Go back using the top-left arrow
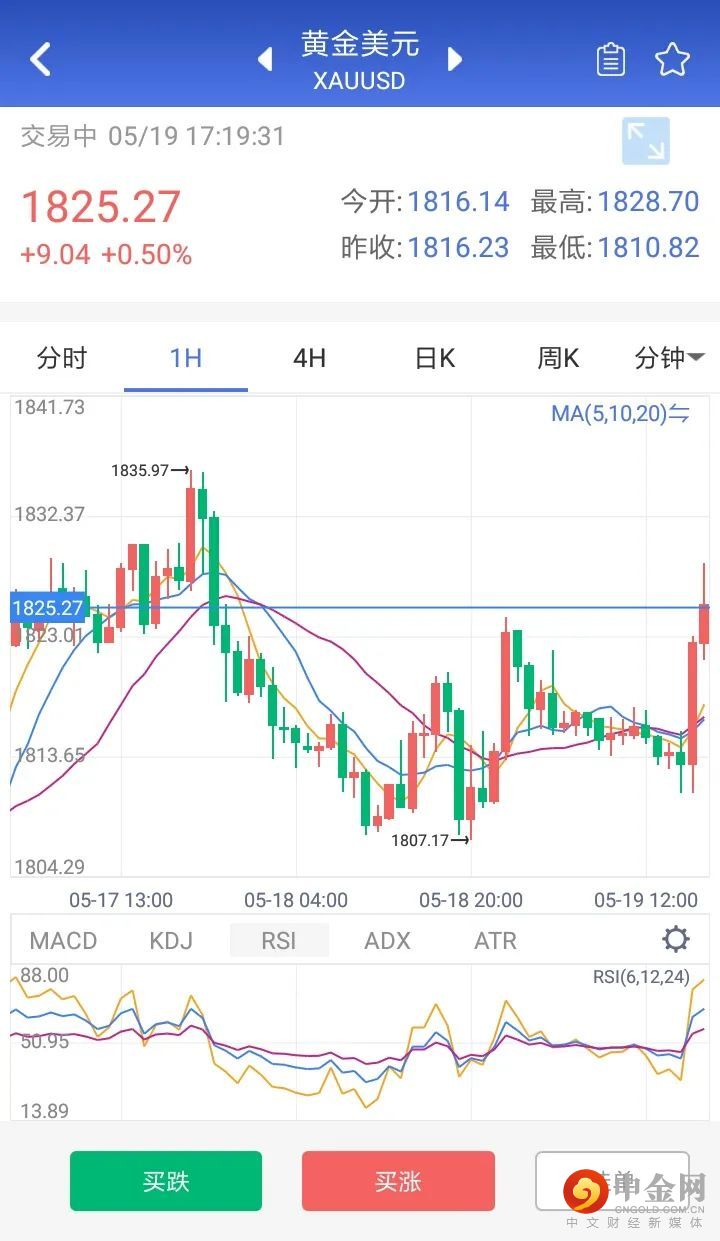Viewport: 720px width, 1241px height. point(40,60)
